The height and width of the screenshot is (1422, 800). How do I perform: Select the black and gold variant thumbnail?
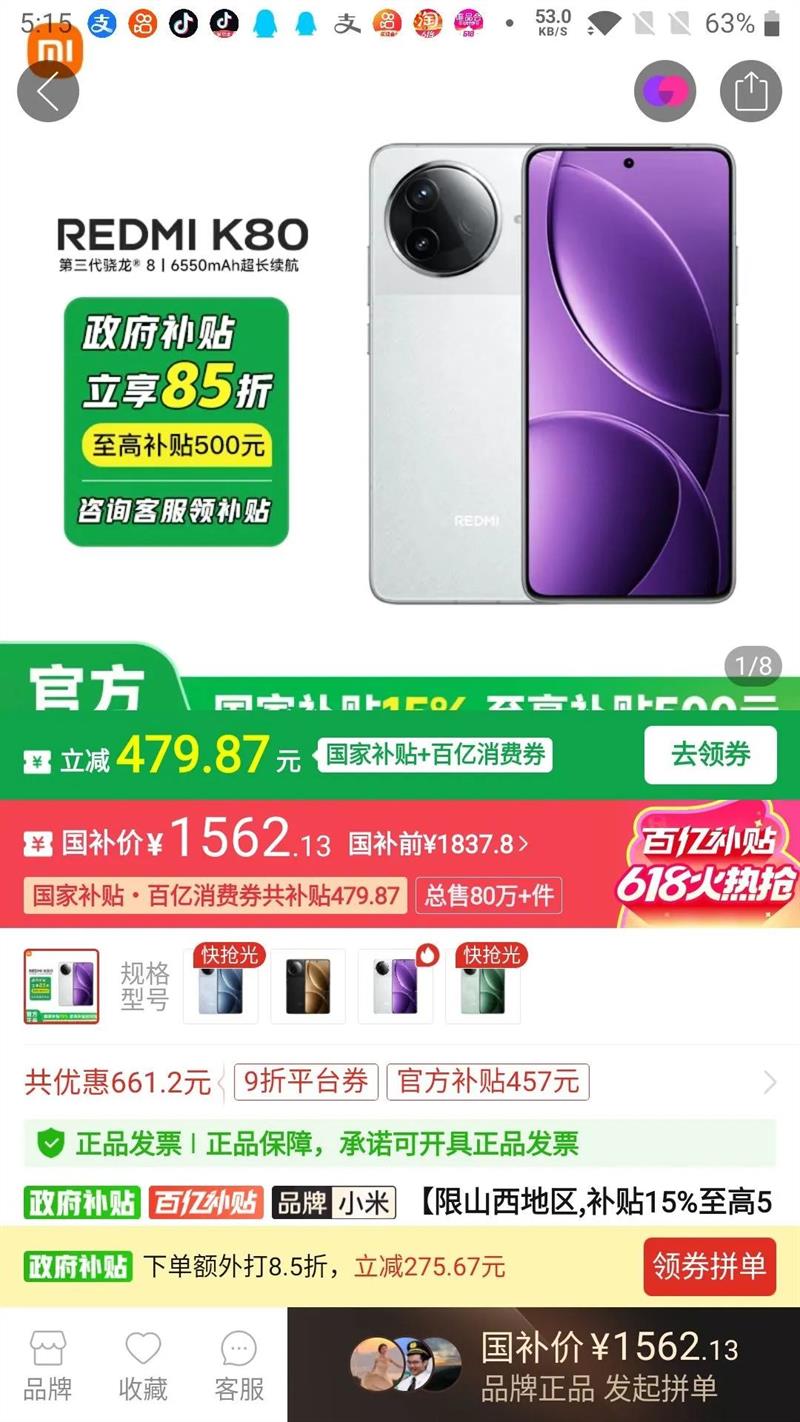coord(308,986)
